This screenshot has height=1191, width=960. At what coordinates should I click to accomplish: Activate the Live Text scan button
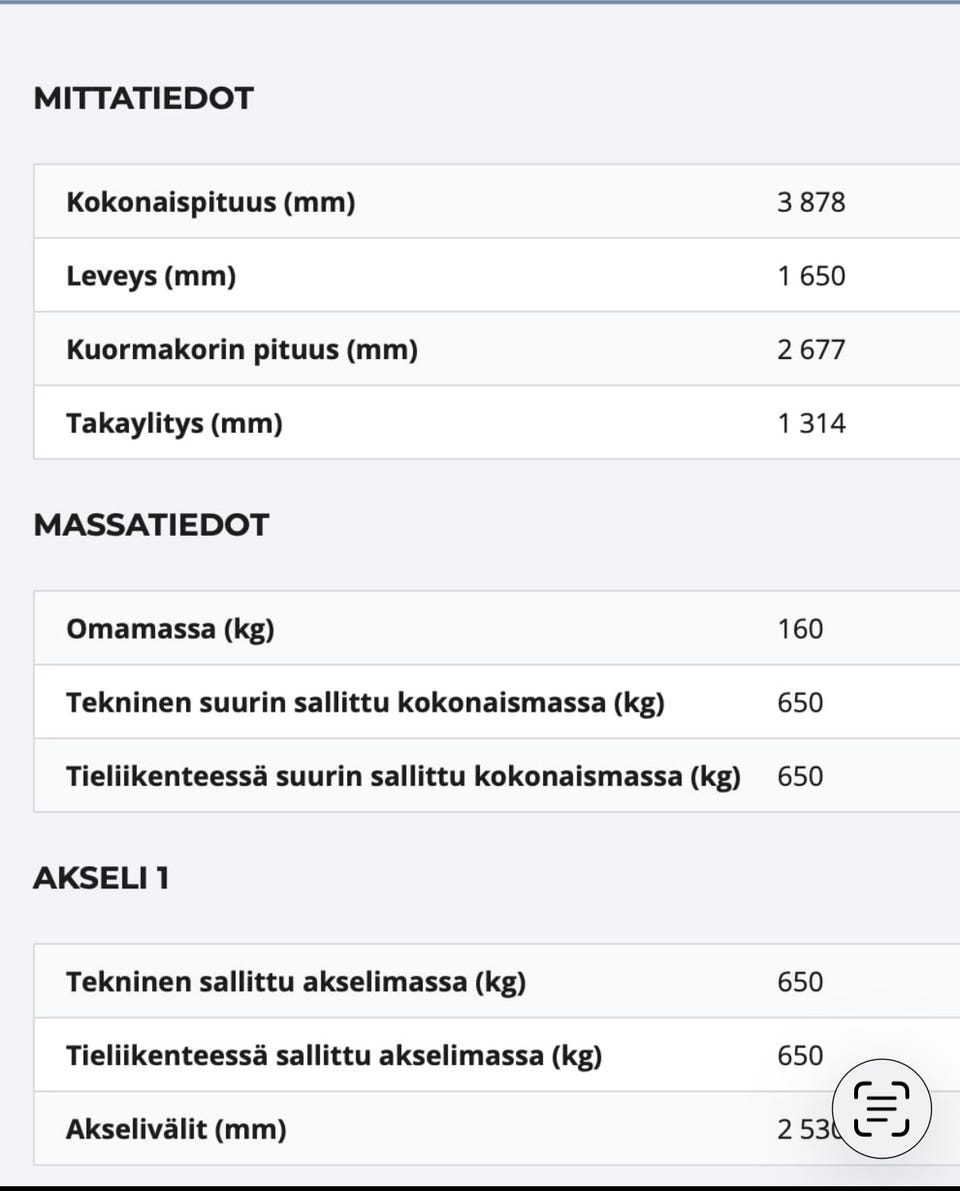pos(881,1108)
